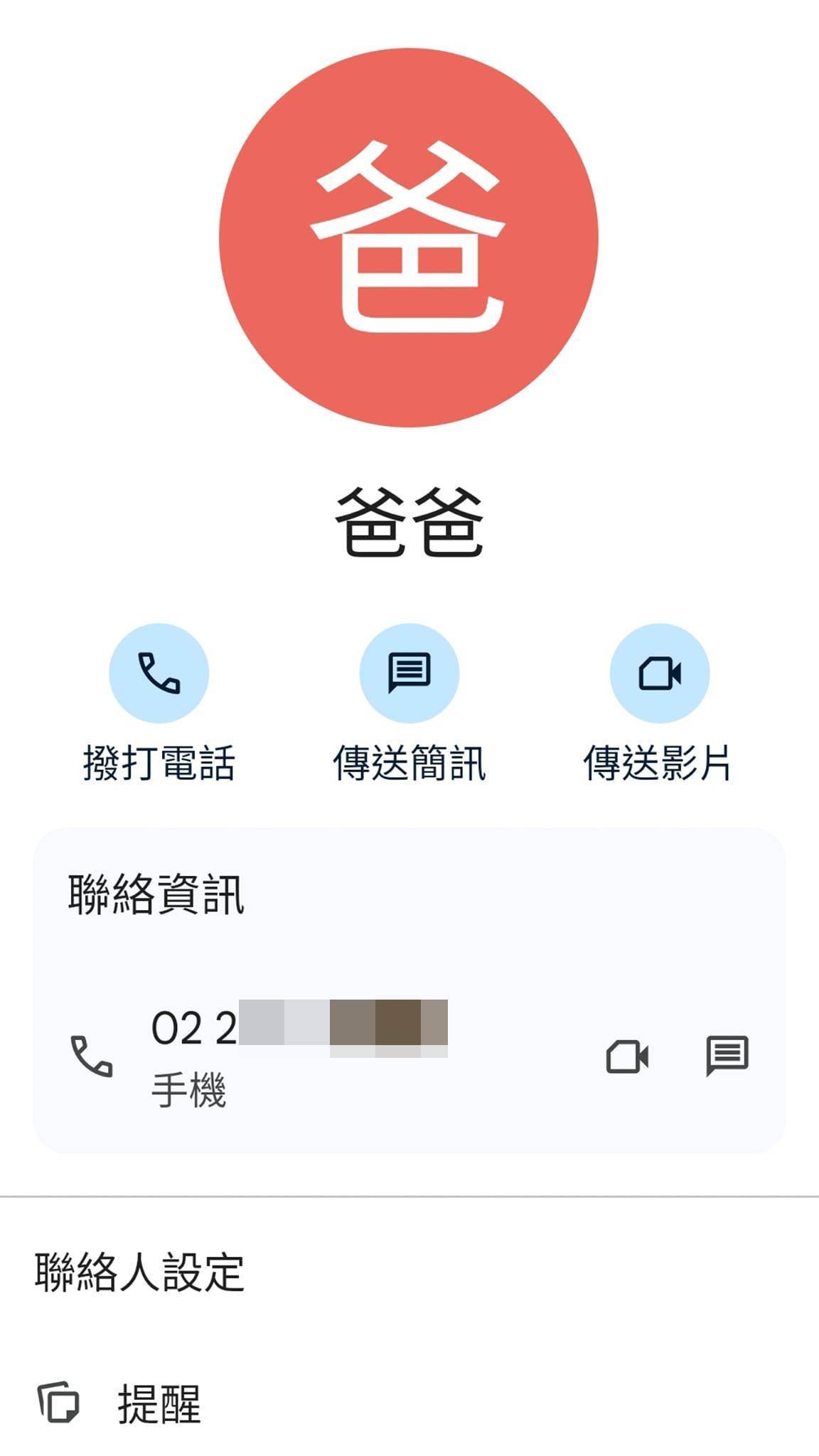The image size is (819, 1456).
Task: Tap the 撥打電話 call button
Action: tap(159, 673)
